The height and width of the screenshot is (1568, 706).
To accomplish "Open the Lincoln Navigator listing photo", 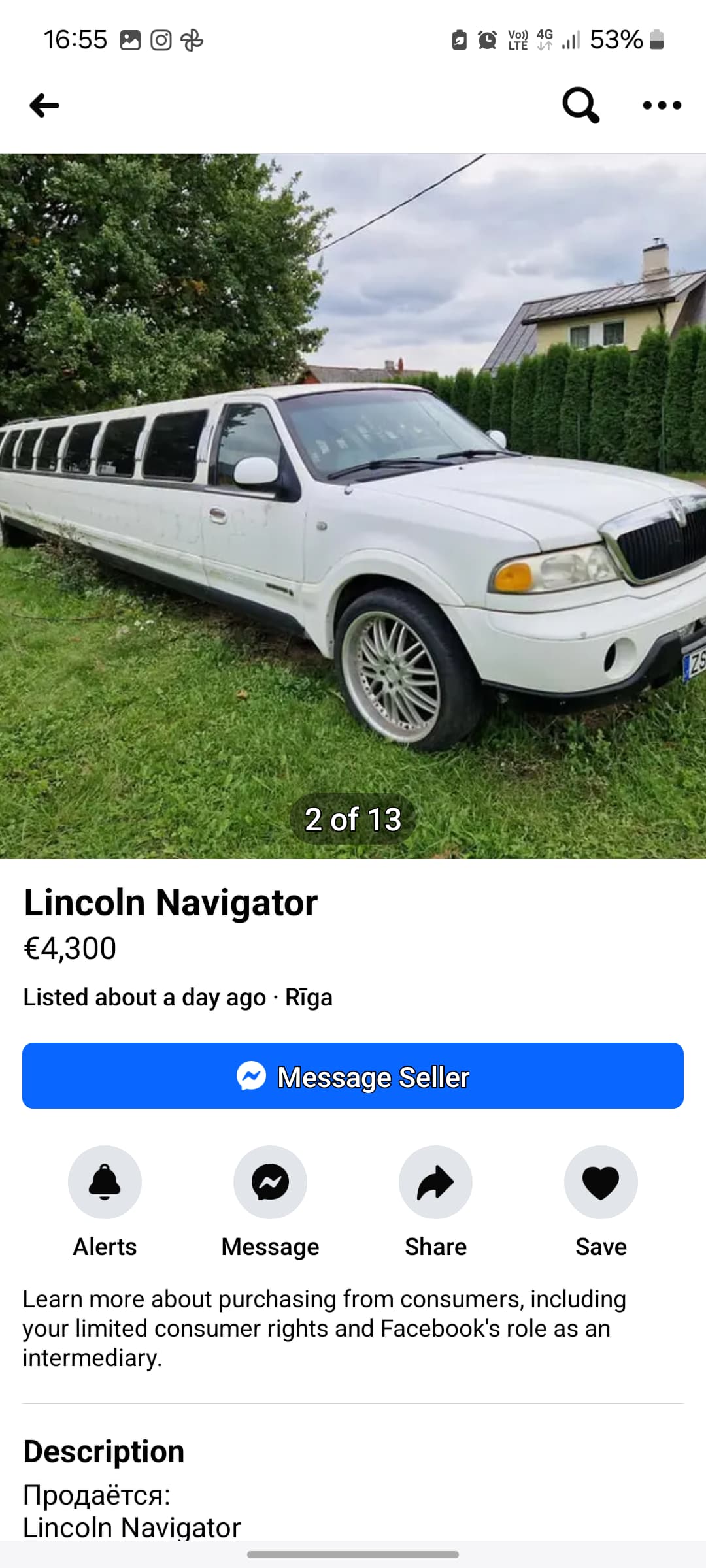I will (x=353, y=506).
